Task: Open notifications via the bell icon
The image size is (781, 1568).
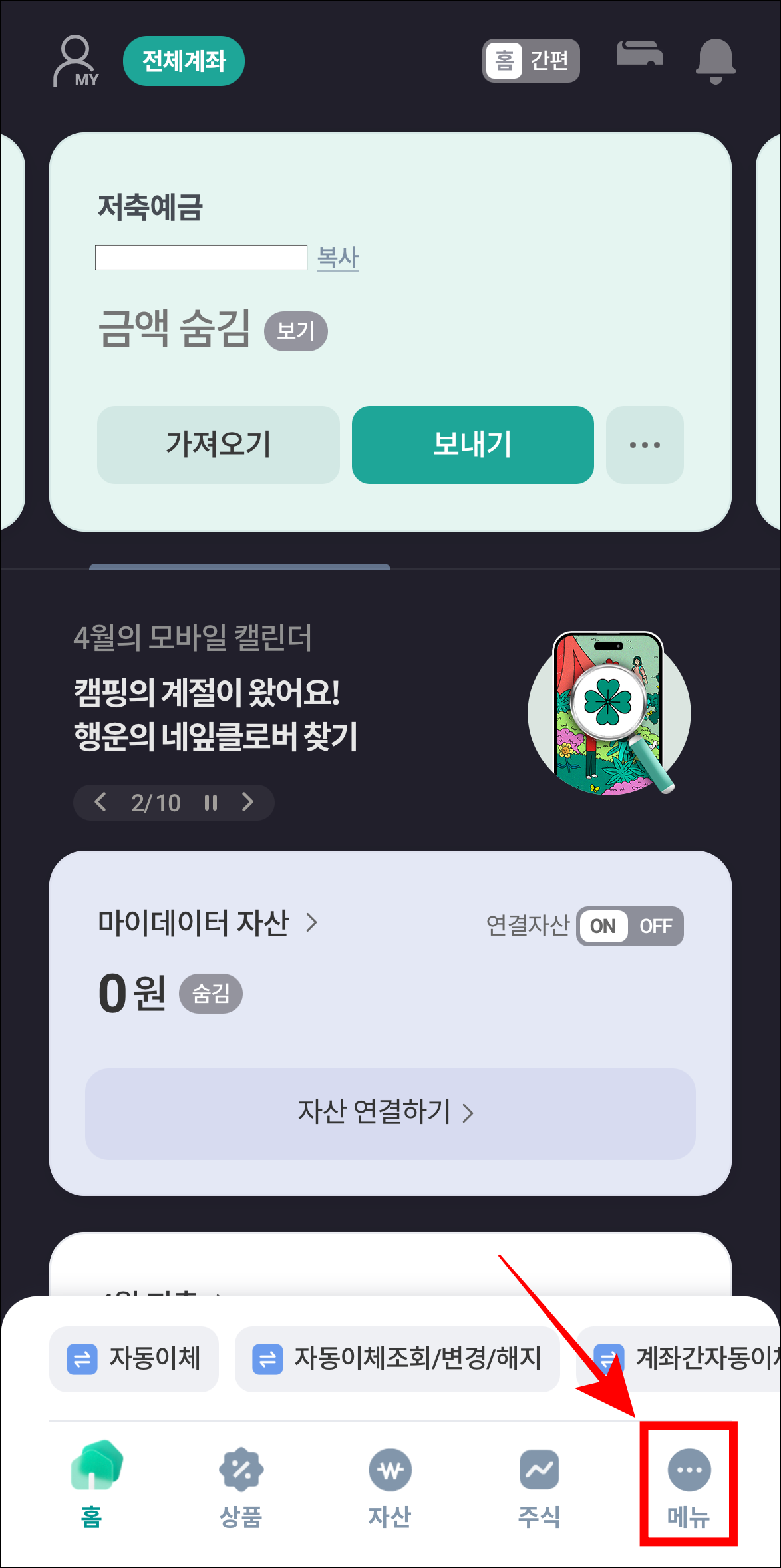Action: pos(715,60)
